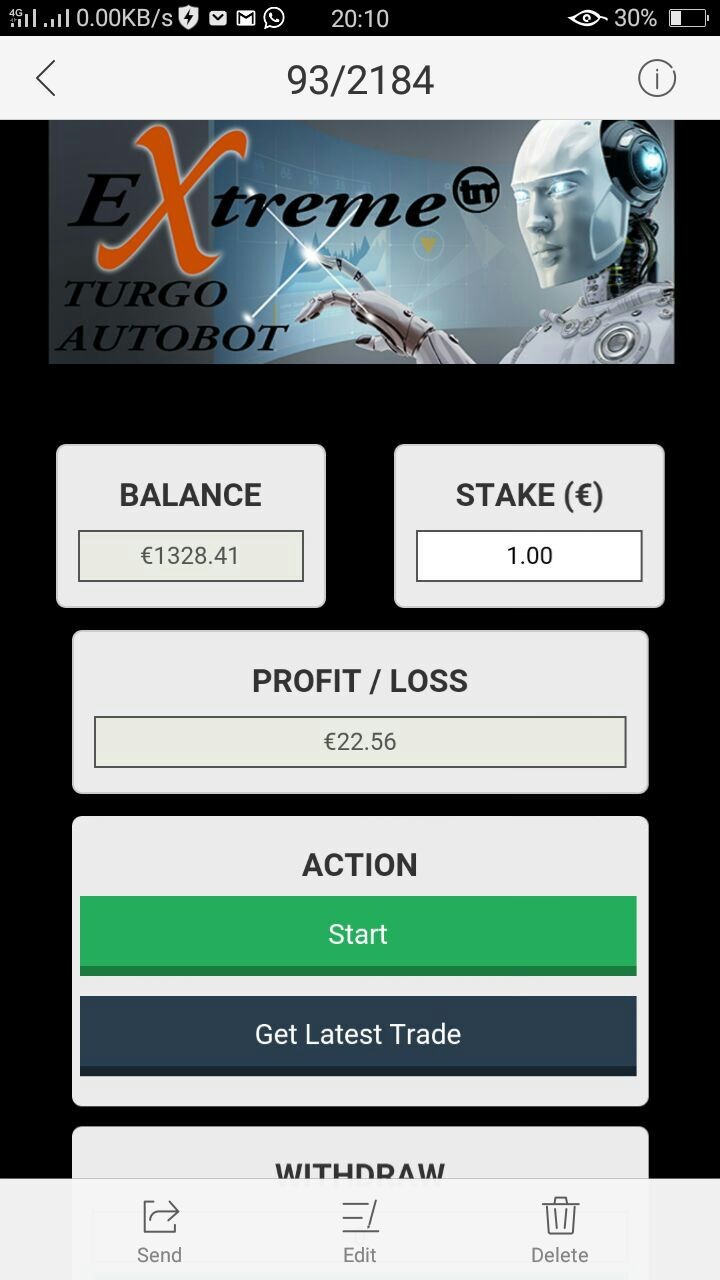
Task: Send this image
Action: pyautogui.click(x=160, y=1230)
